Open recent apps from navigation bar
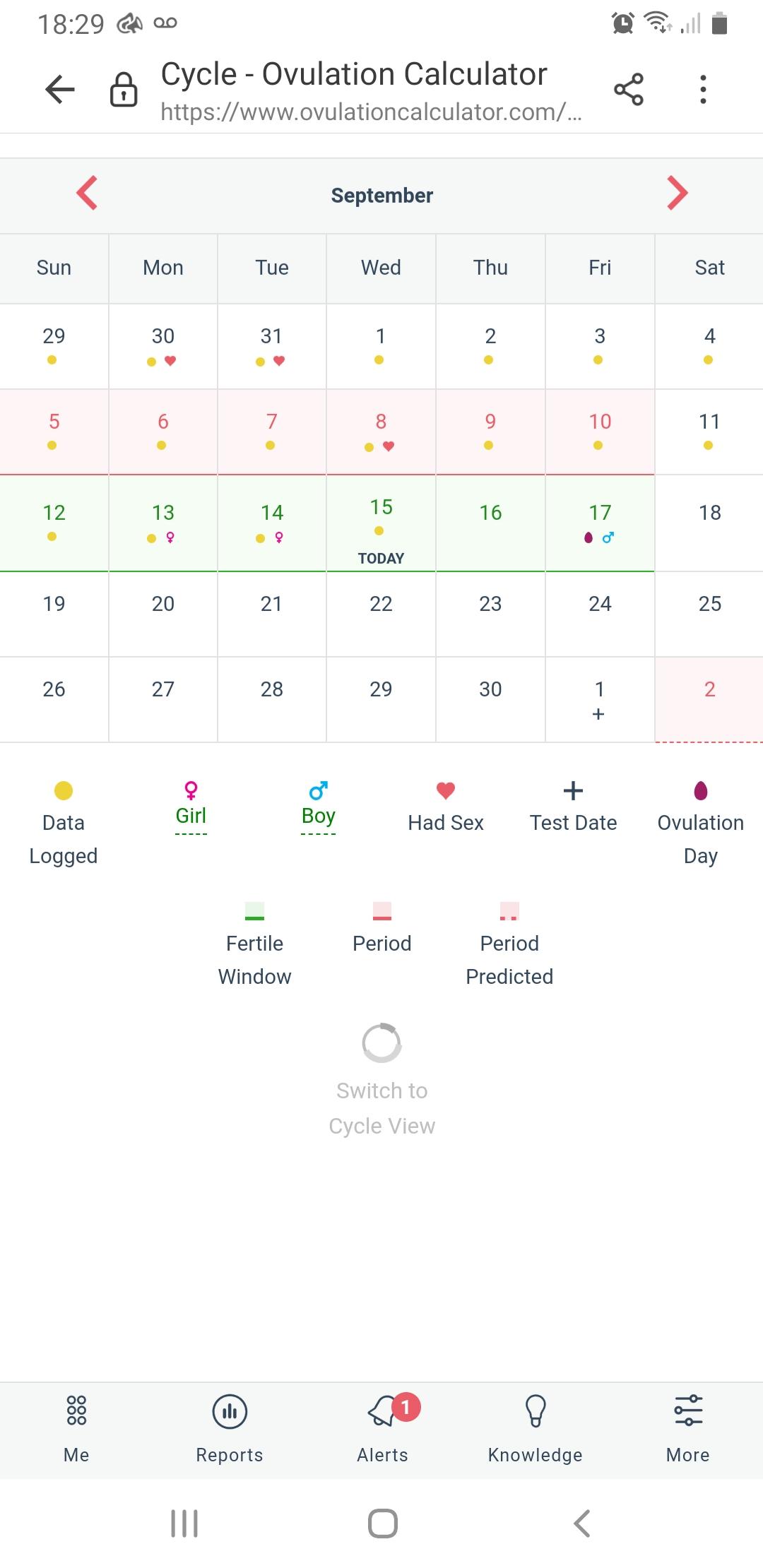763x1568 pixels. coord(184,1524)
